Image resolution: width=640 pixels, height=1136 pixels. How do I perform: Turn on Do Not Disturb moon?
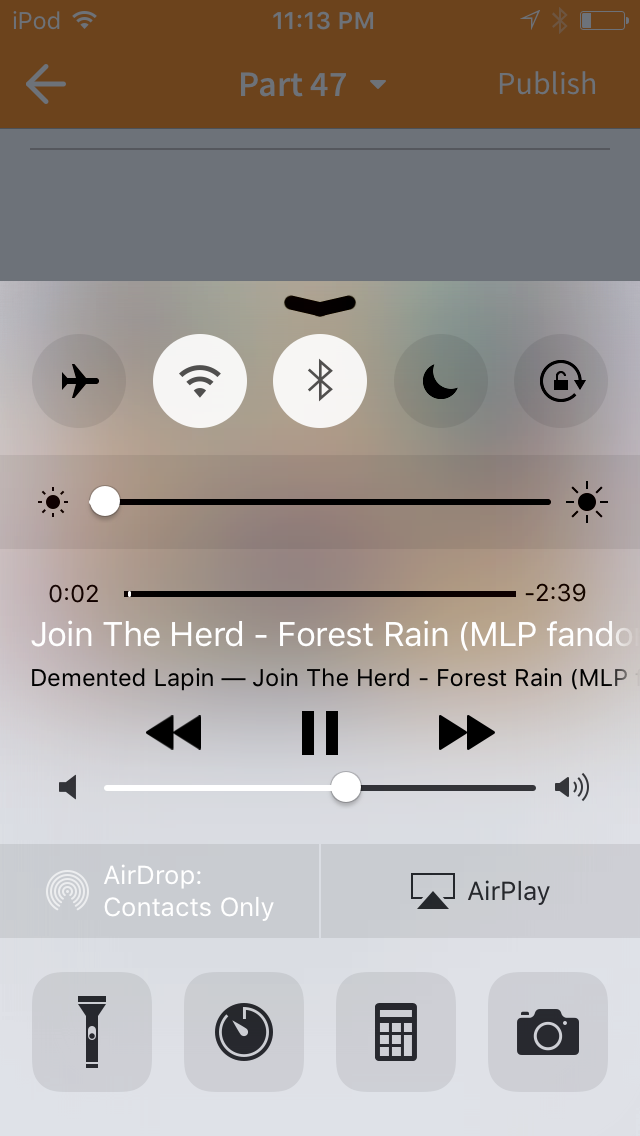pyautogui.click(x=441, y=380)
